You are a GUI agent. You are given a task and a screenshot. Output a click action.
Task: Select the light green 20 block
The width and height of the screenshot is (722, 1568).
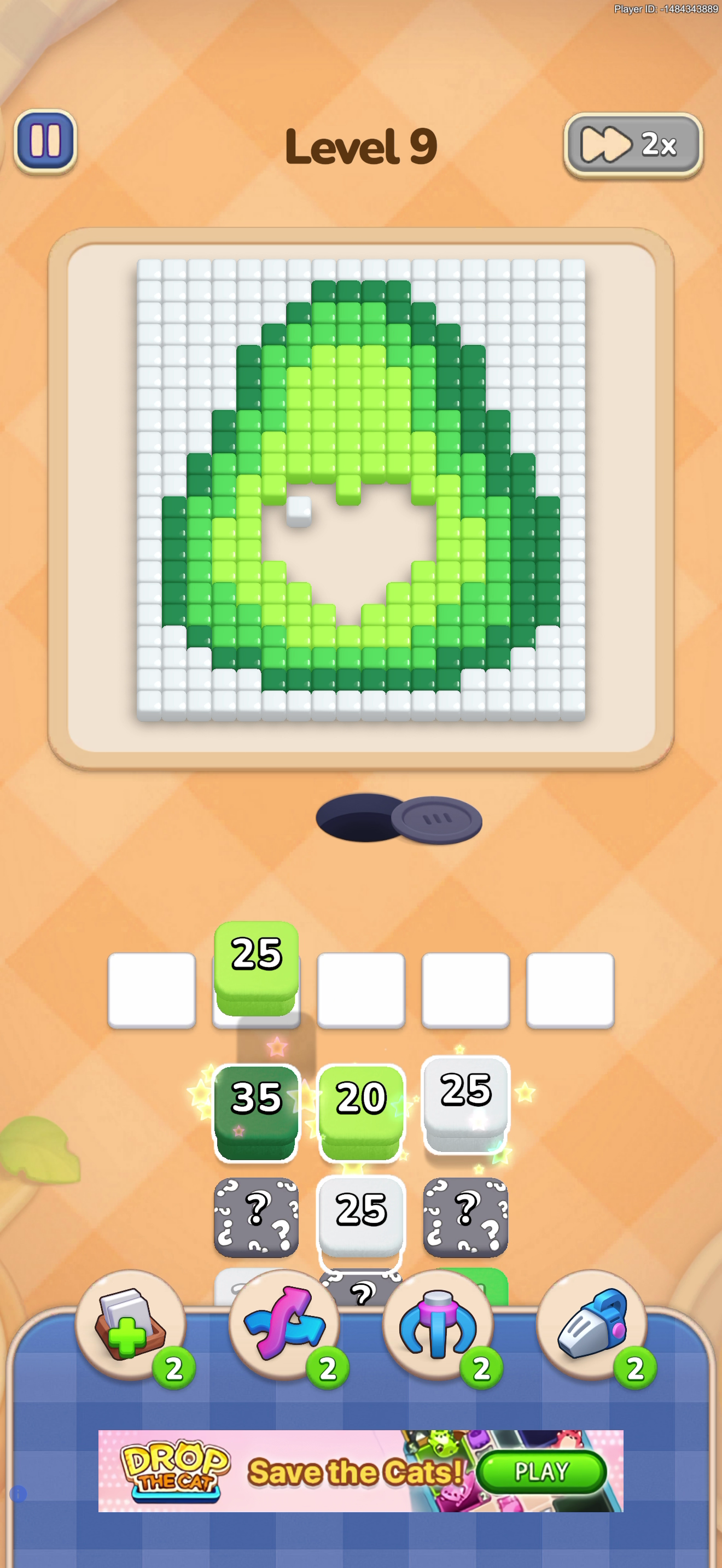tap(361, 1112)
